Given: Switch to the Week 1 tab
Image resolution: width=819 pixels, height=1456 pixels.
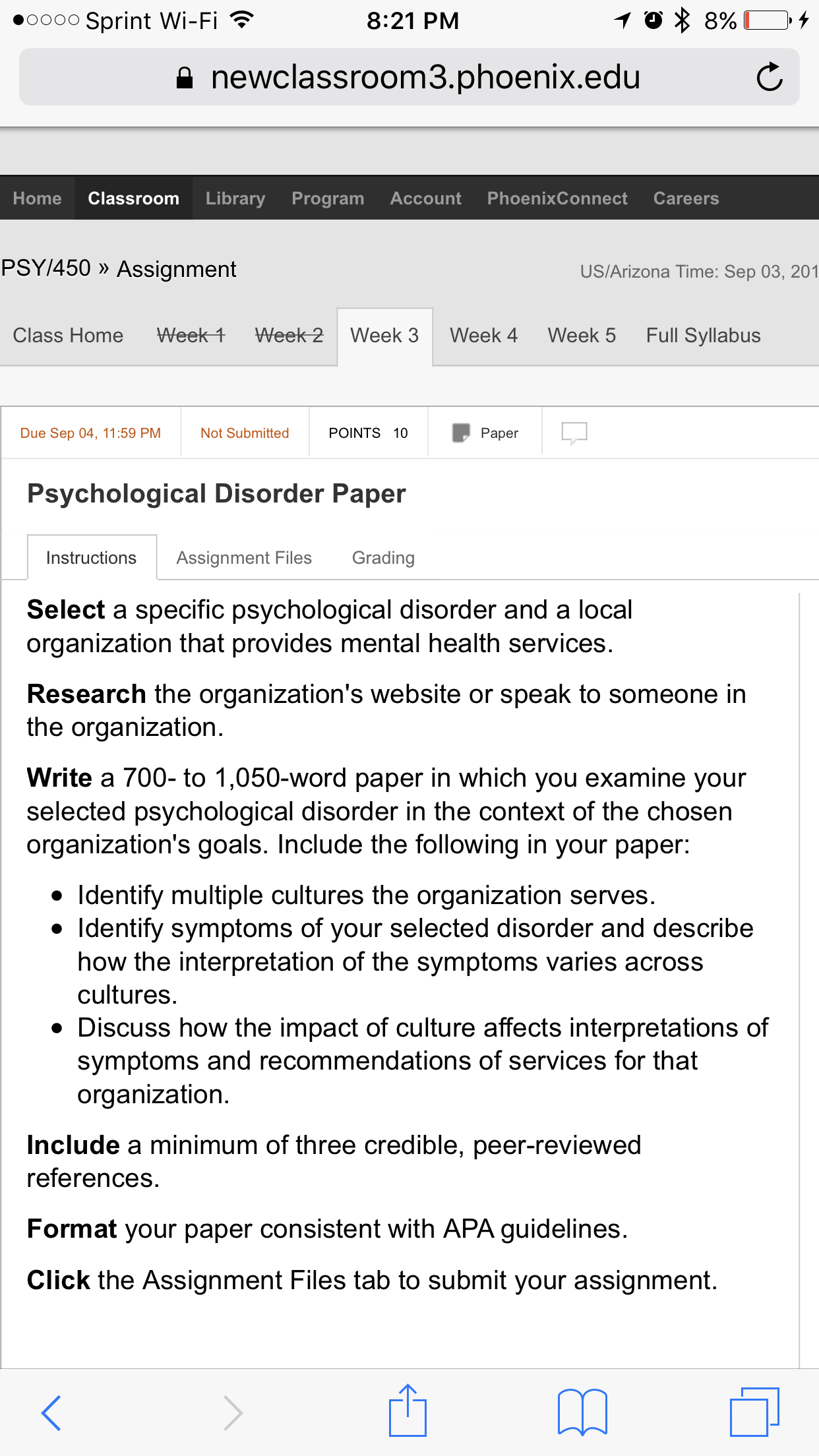Looking at the screenshot, I should [191, 336].
